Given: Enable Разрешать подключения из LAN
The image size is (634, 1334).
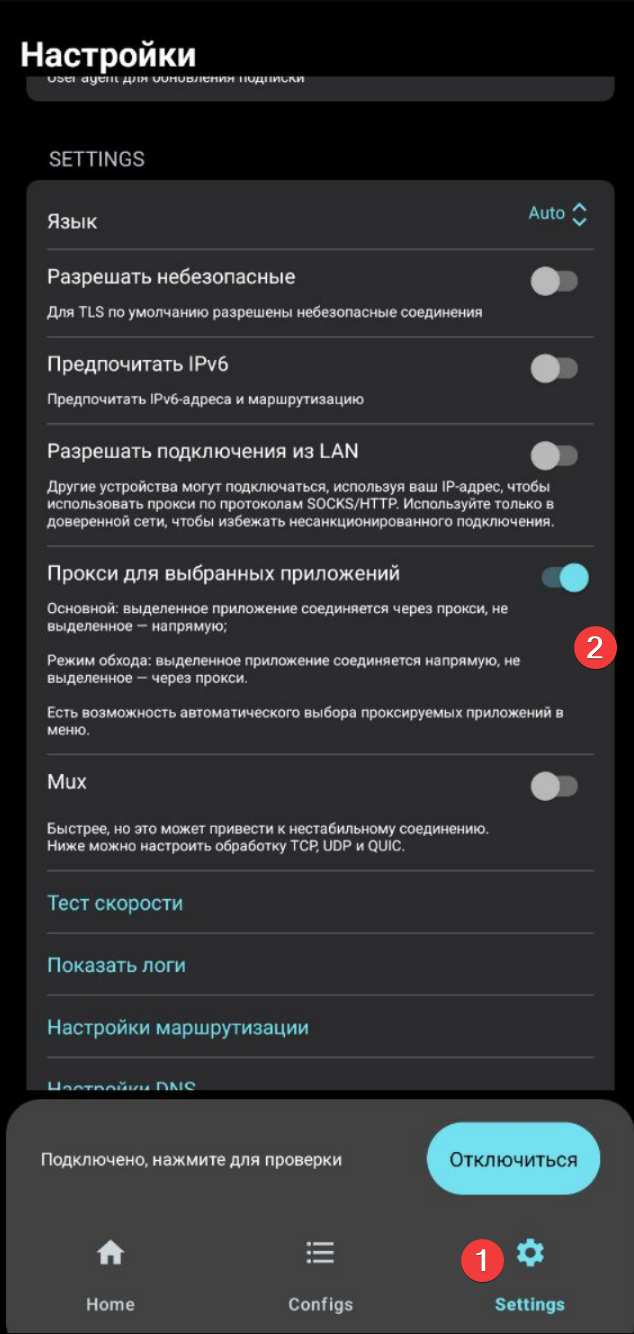Looking at the screenshot, I should (554, 456).
